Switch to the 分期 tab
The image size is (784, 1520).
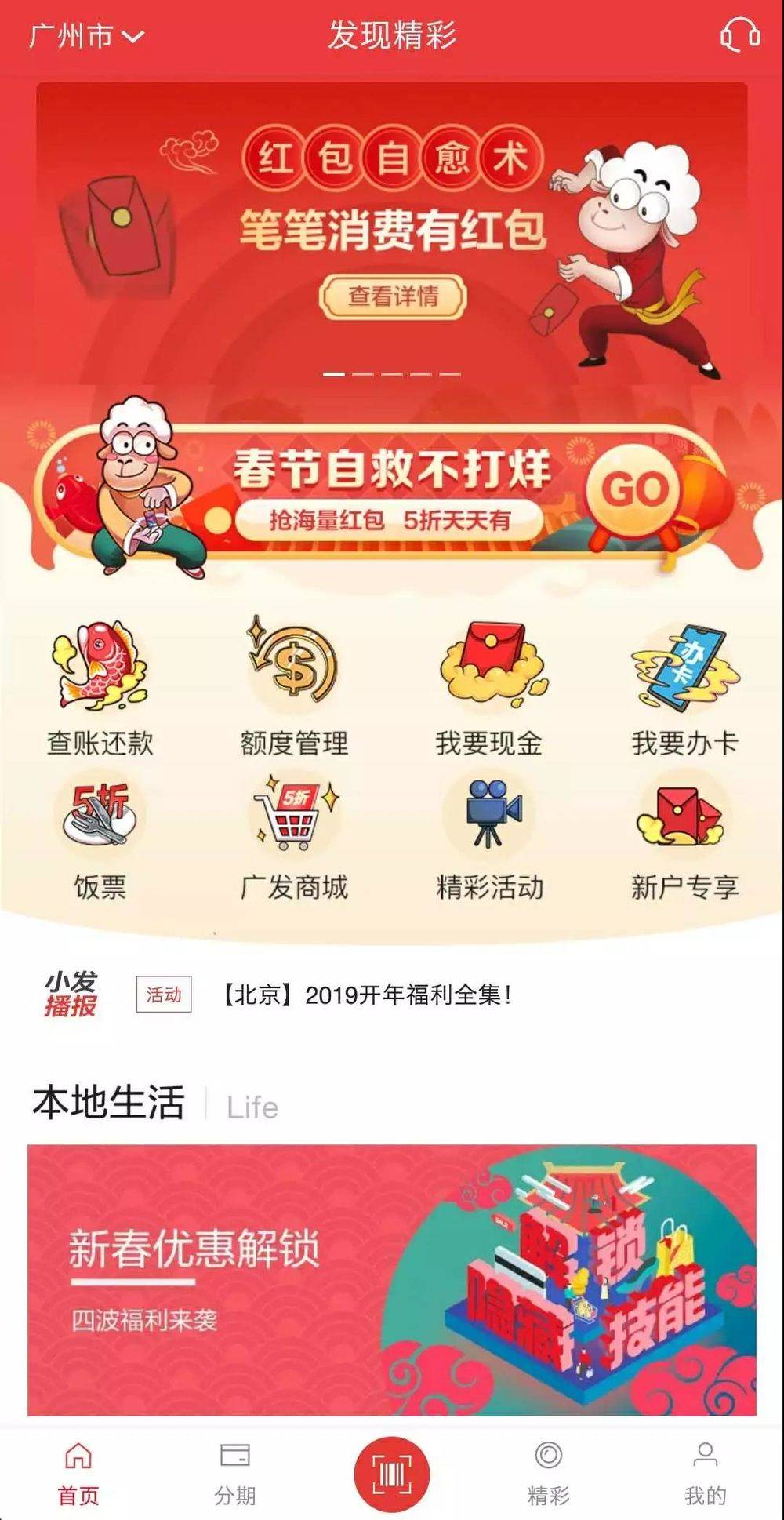235,1475
